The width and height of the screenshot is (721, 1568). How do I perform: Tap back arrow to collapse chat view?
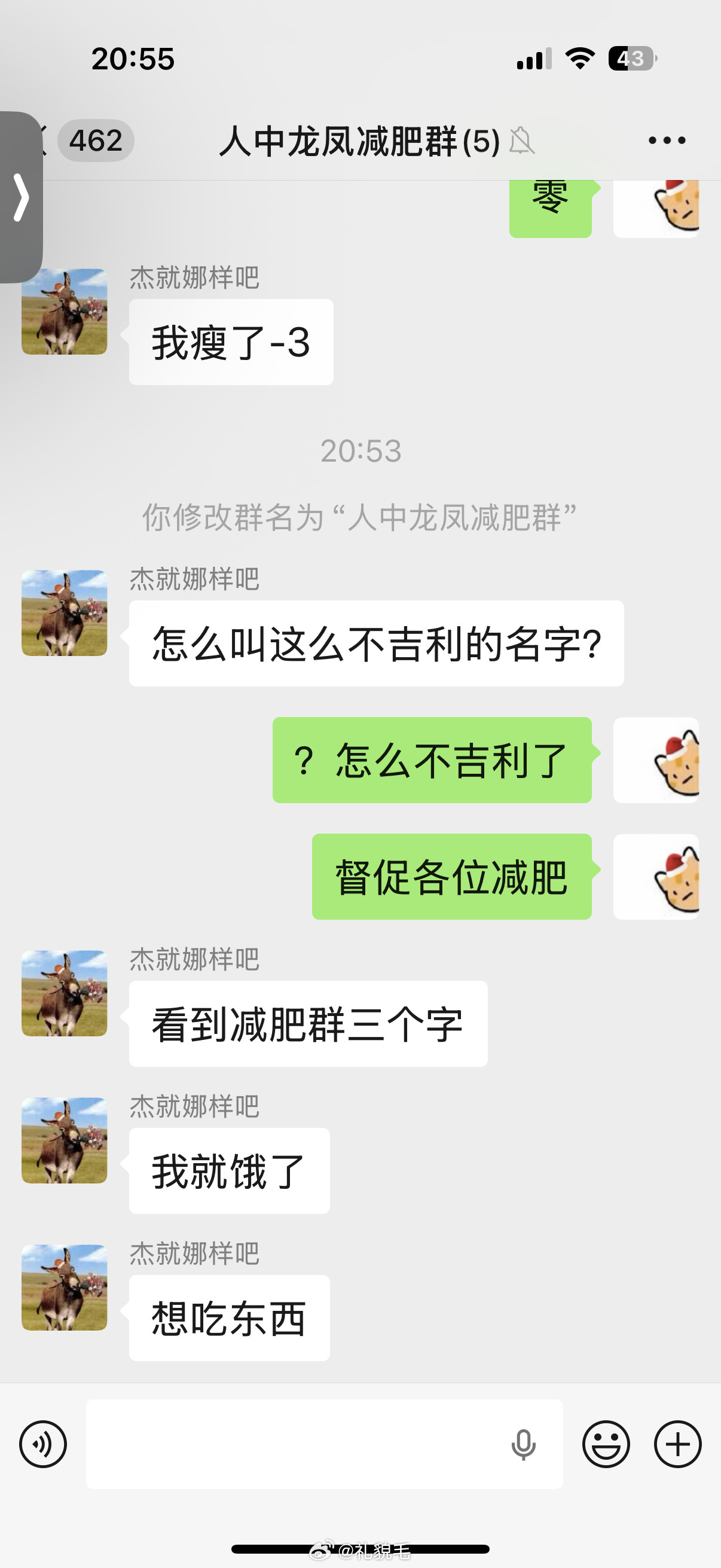coord(44,140)
